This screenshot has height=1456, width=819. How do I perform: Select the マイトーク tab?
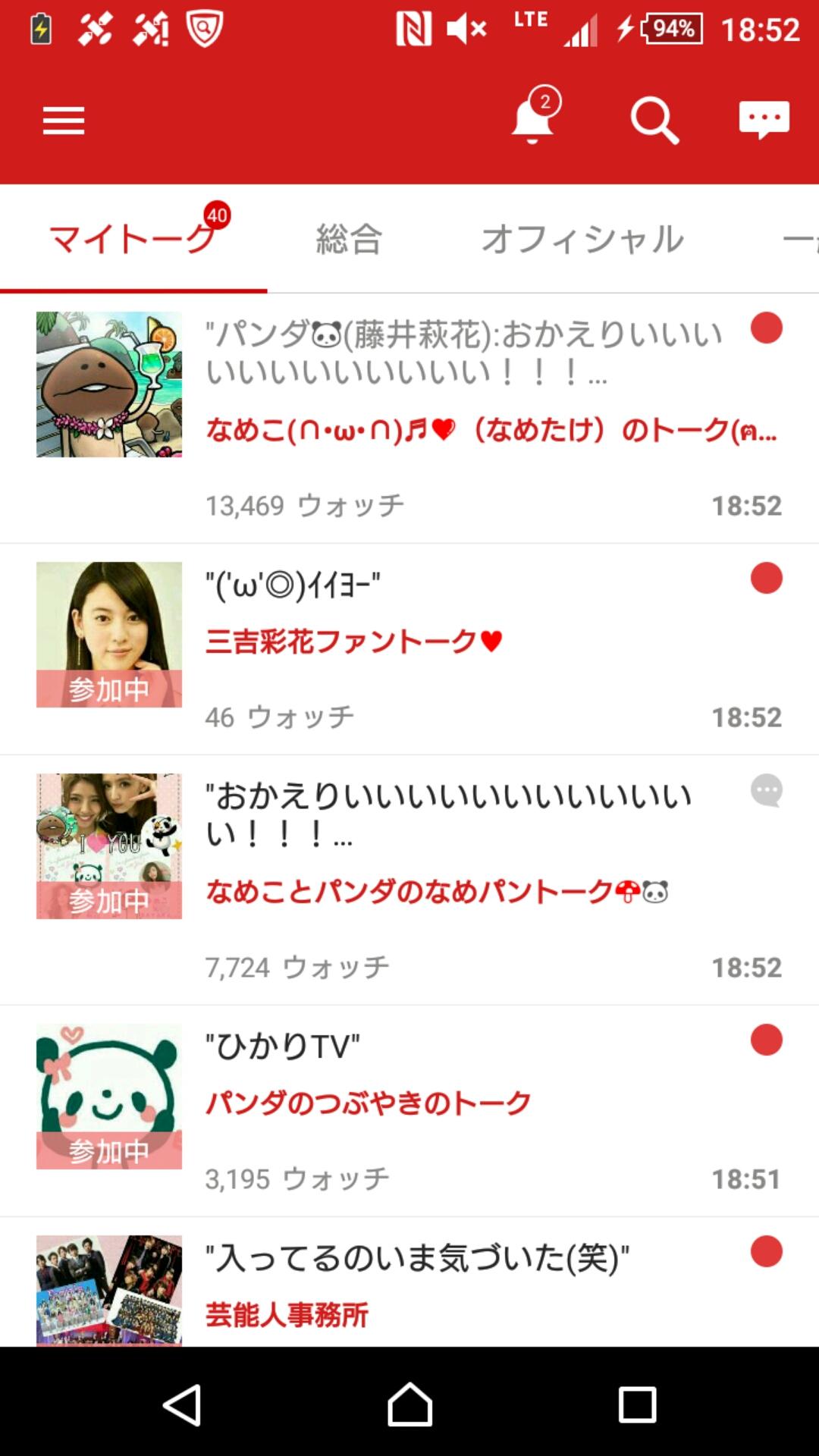tap(133, 239)
